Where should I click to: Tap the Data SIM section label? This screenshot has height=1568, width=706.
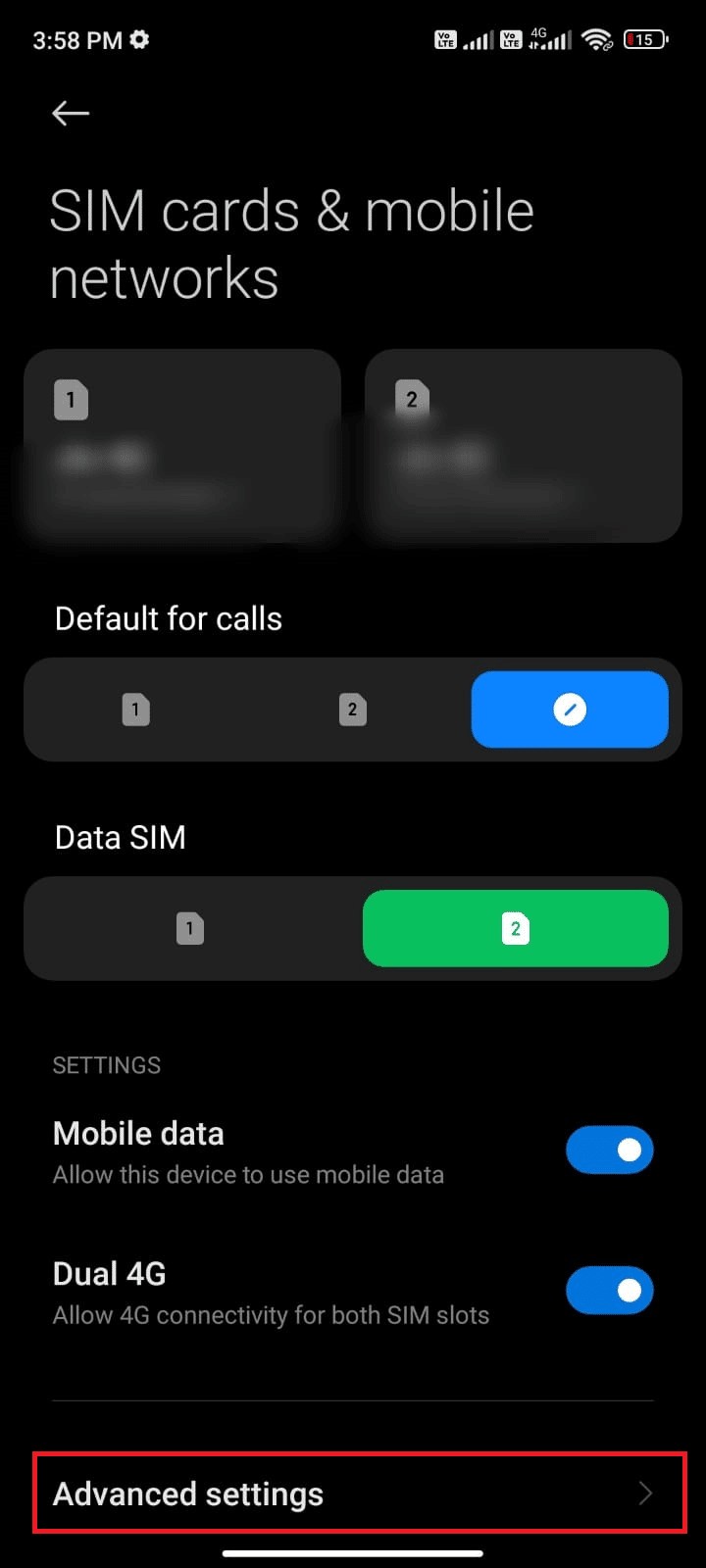coord(120,837)
